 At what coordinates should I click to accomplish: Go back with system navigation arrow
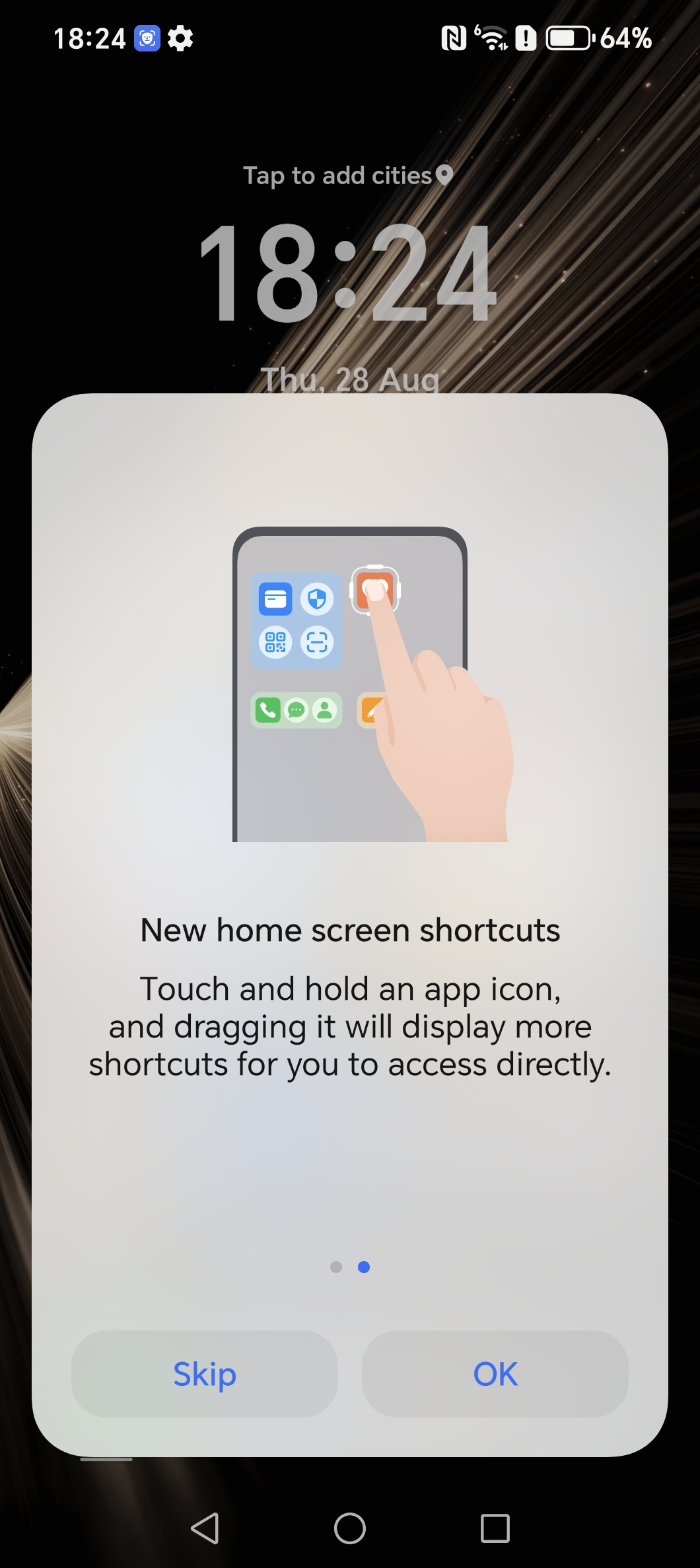pyautogui.click(x=205, y=1528)
